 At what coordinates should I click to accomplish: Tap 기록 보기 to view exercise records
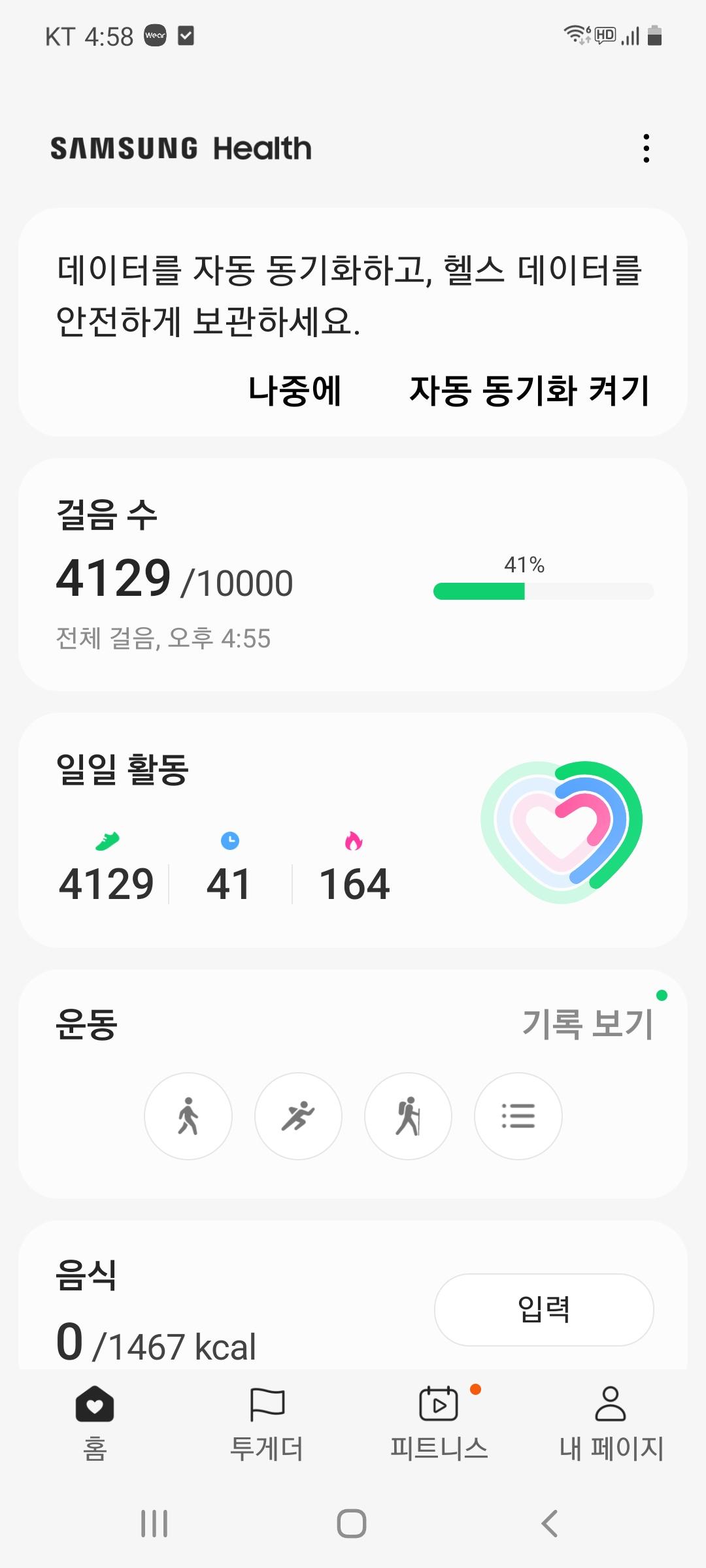[x=587, y=1024]
